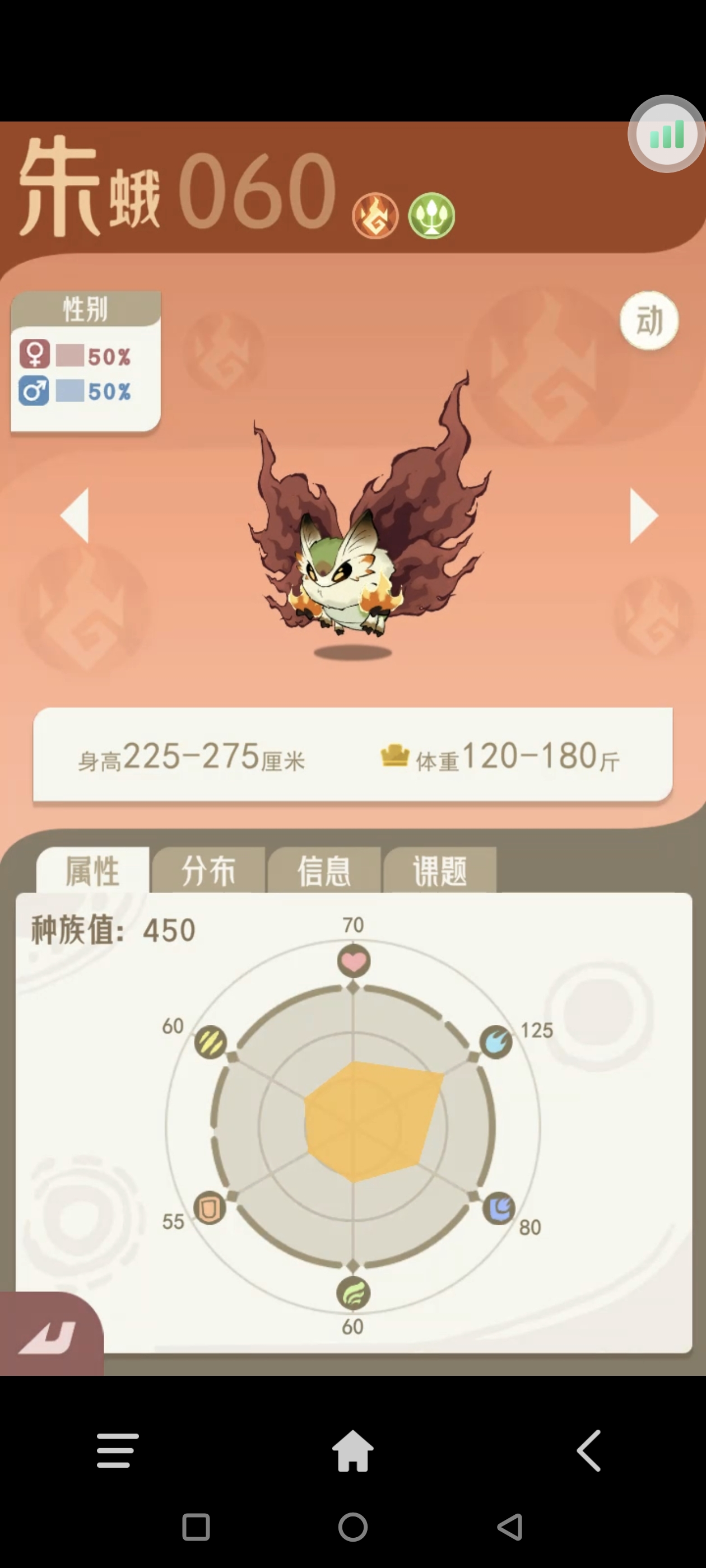Switch to the 分布 tab
The width and height of the screenshot is (706, 1568).
pyautogui.click(x=208, y=871)
